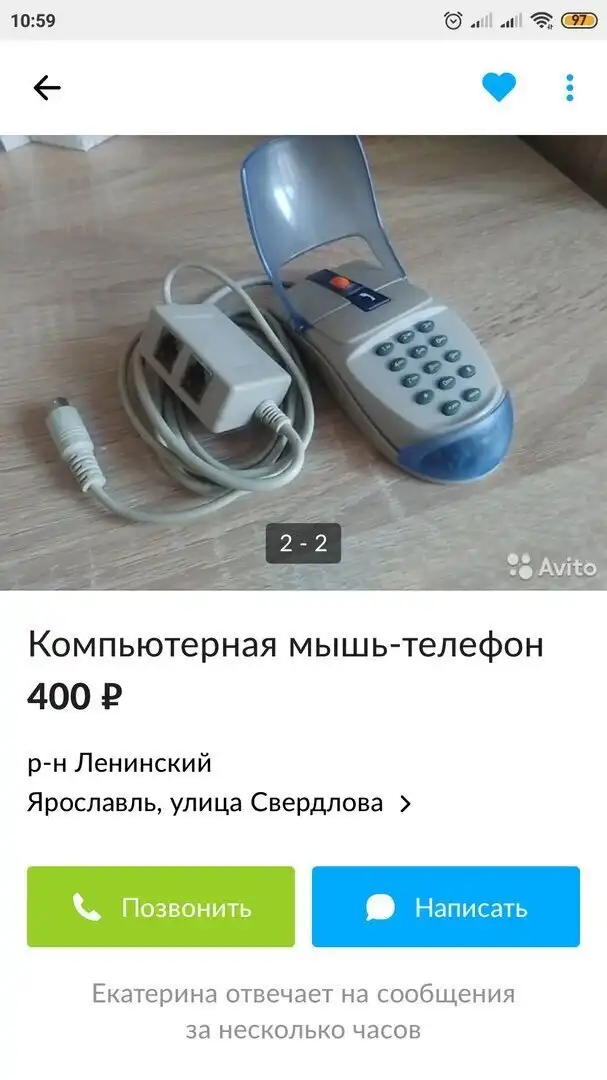This screenshot has width=607, height=1080.
Task: Message the seller with Написать
Action: [x=446, y=907]
